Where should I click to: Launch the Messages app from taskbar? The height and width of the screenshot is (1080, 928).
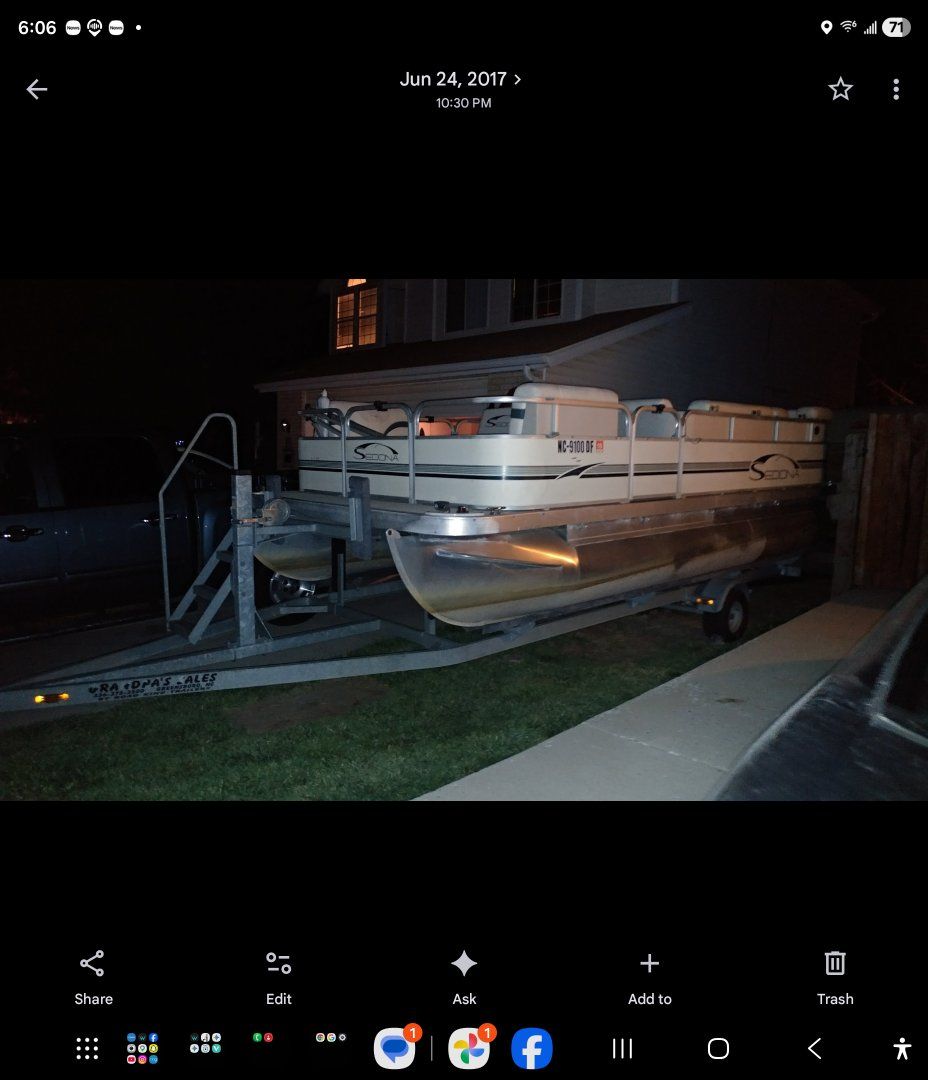coord(395,1048)
